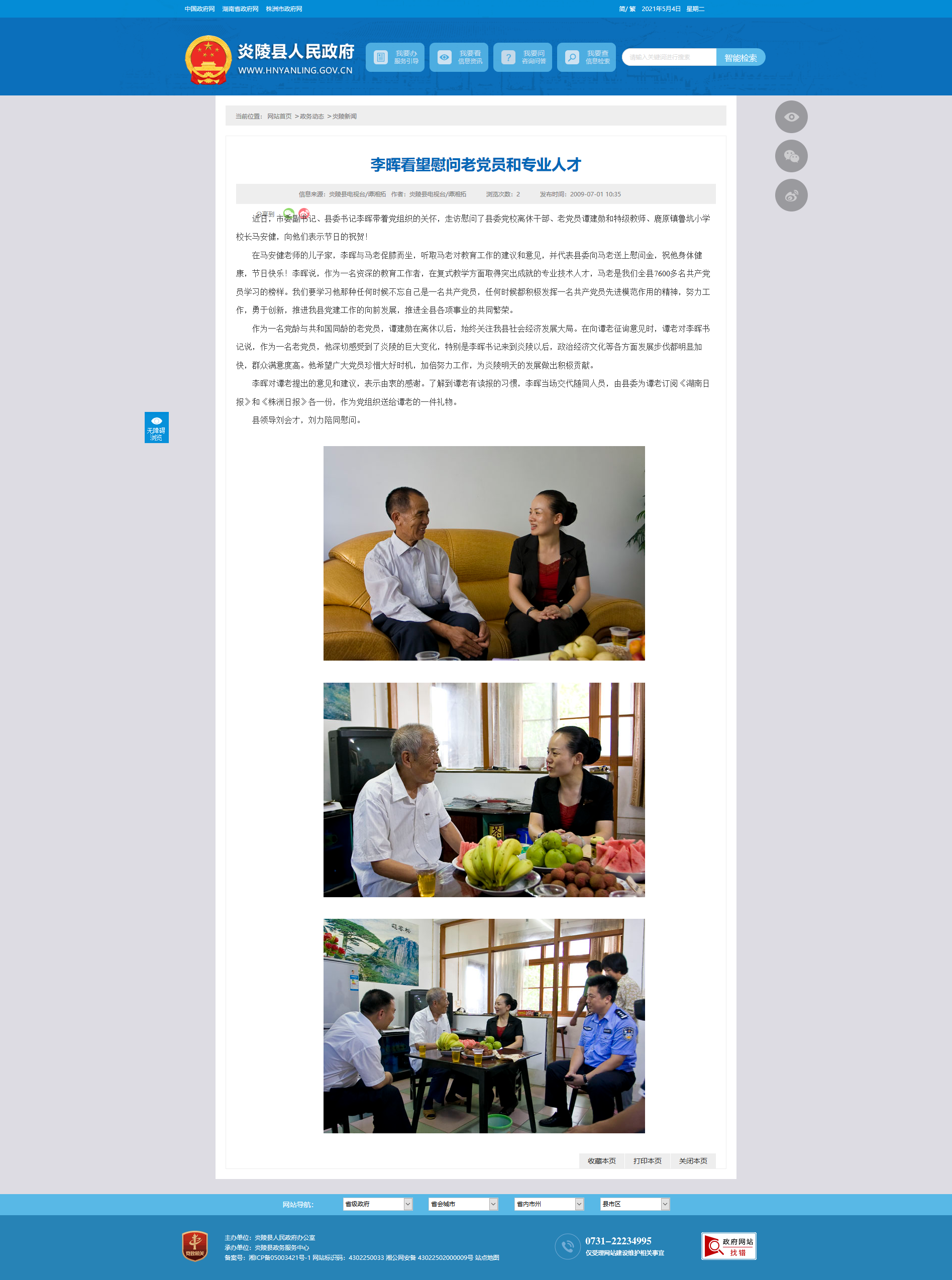Tap the 智能检索 search button
Viewport: 952px width, 1280px height.
point(740,58)
